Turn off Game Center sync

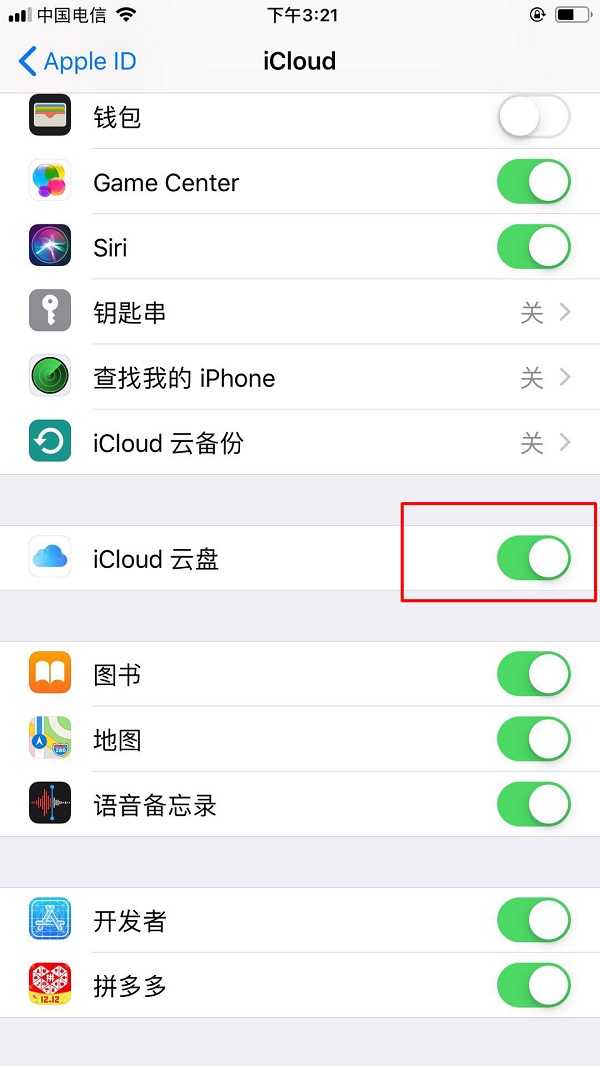(x=533, y=183)
